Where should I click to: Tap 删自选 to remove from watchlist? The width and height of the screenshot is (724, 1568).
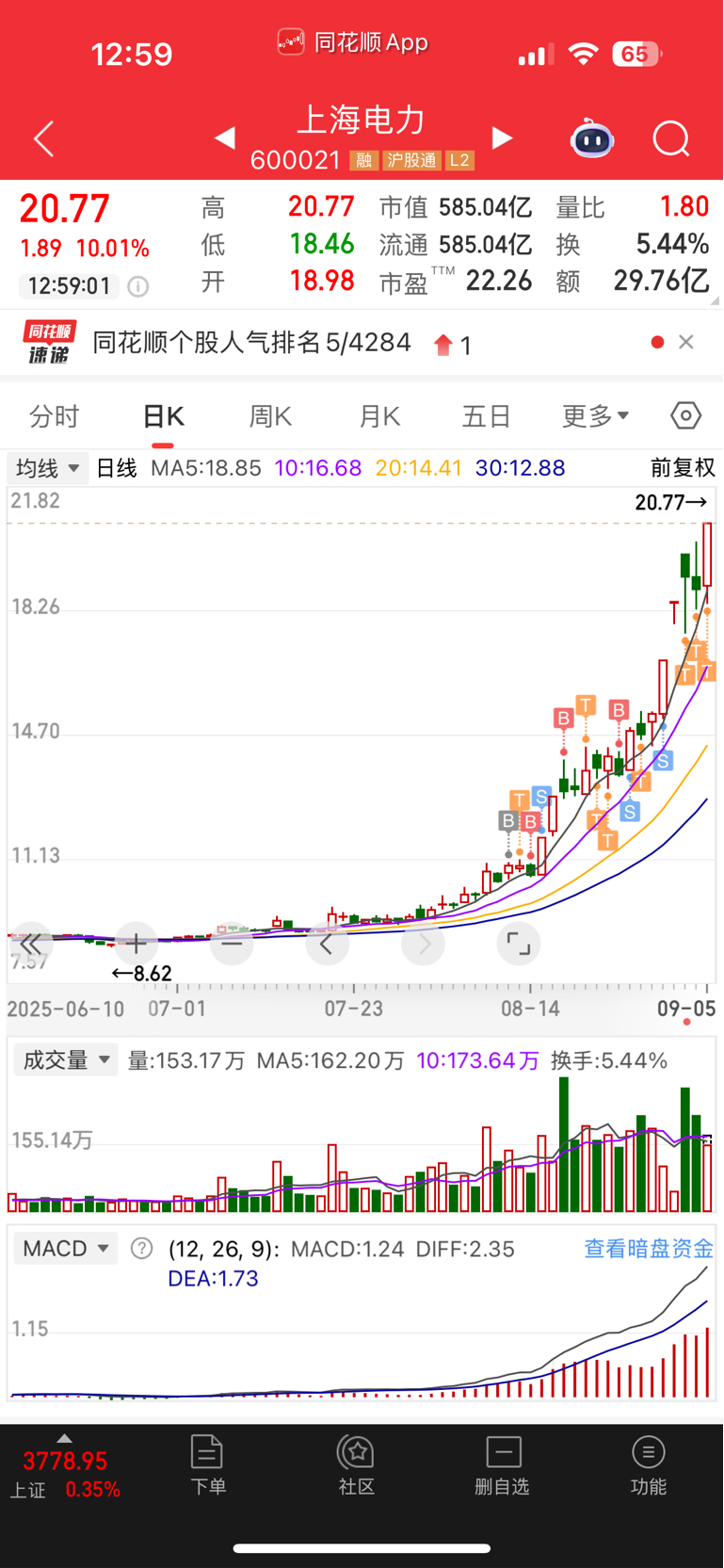click(503, 1465)
